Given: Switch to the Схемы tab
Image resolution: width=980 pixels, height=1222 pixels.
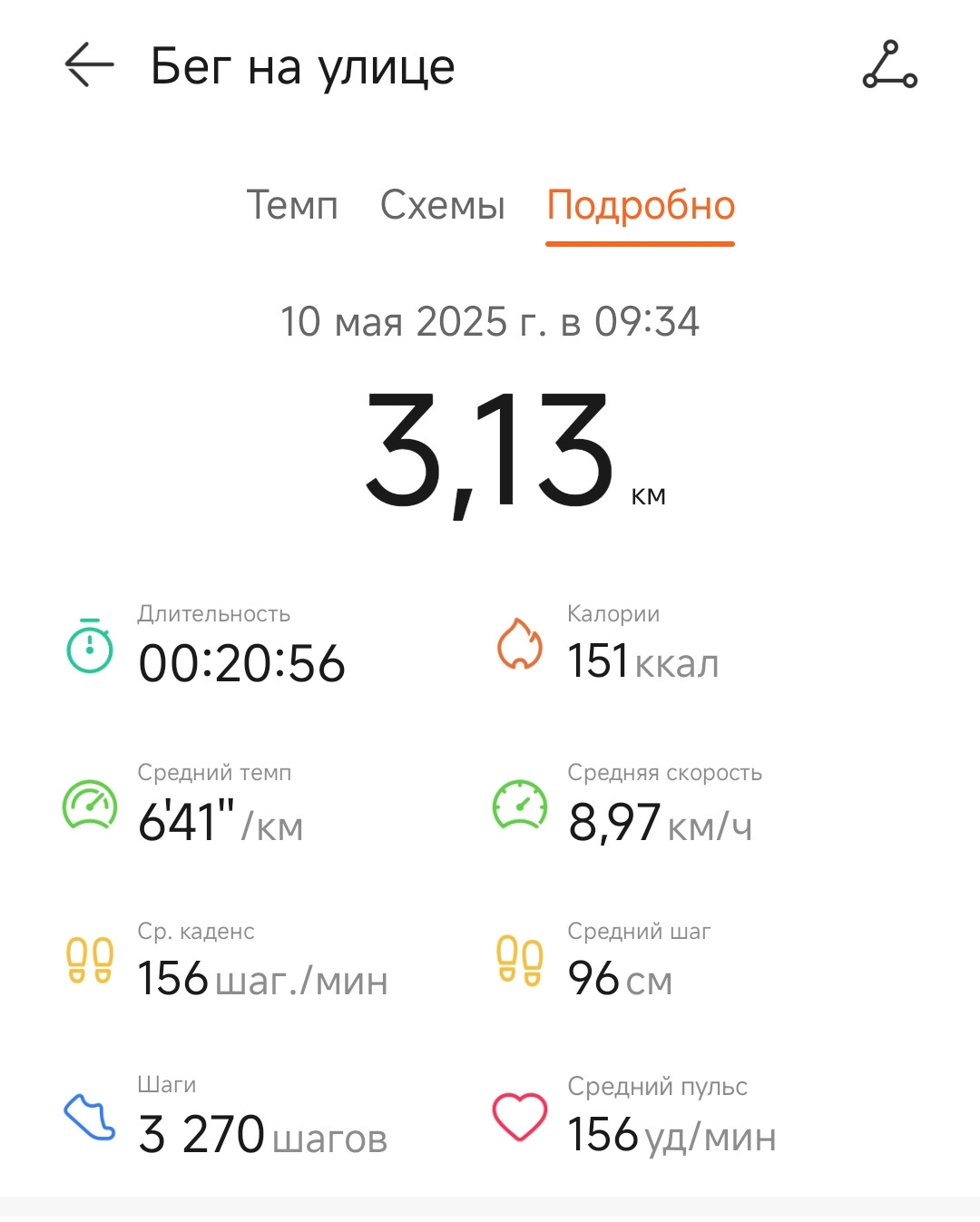Looking at the screenshot, I should [442, 205].
